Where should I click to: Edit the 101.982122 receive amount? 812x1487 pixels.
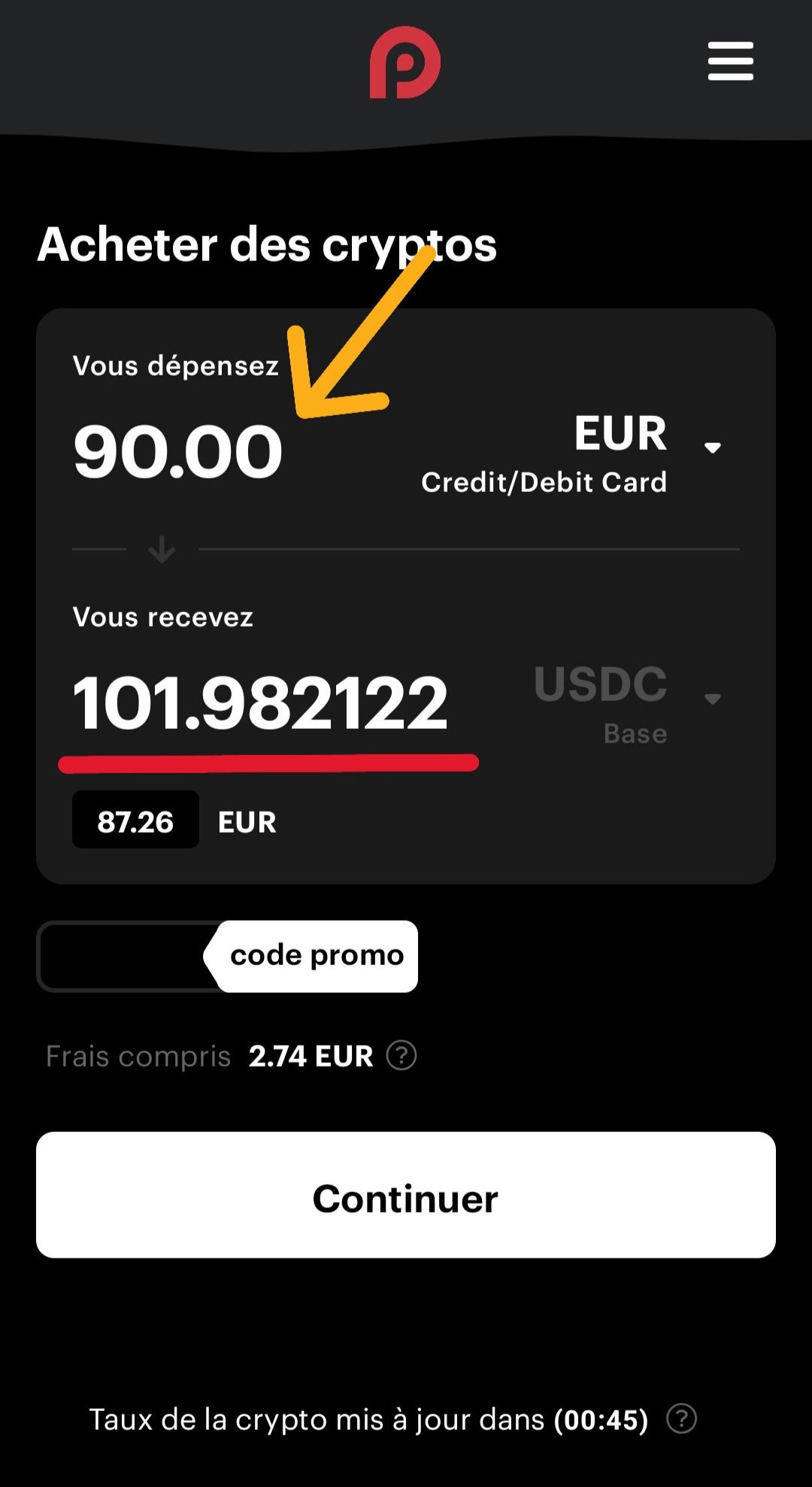point(260,703)
